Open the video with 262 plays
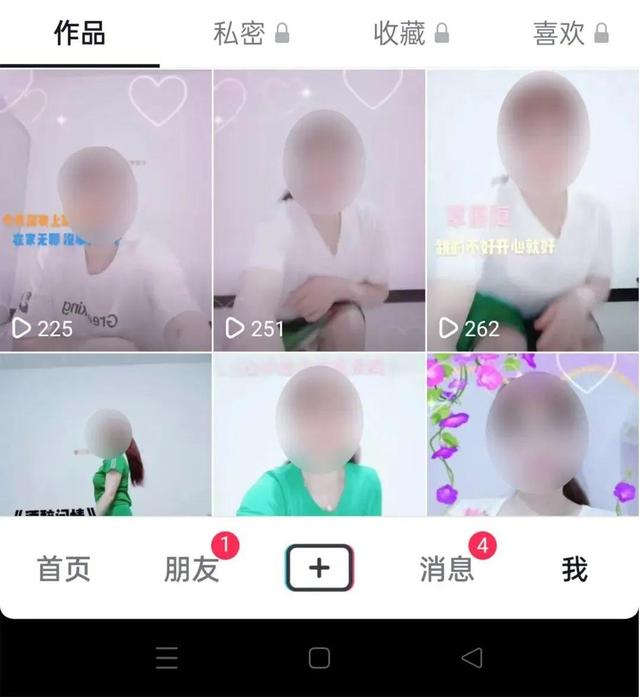 point(533,210)
